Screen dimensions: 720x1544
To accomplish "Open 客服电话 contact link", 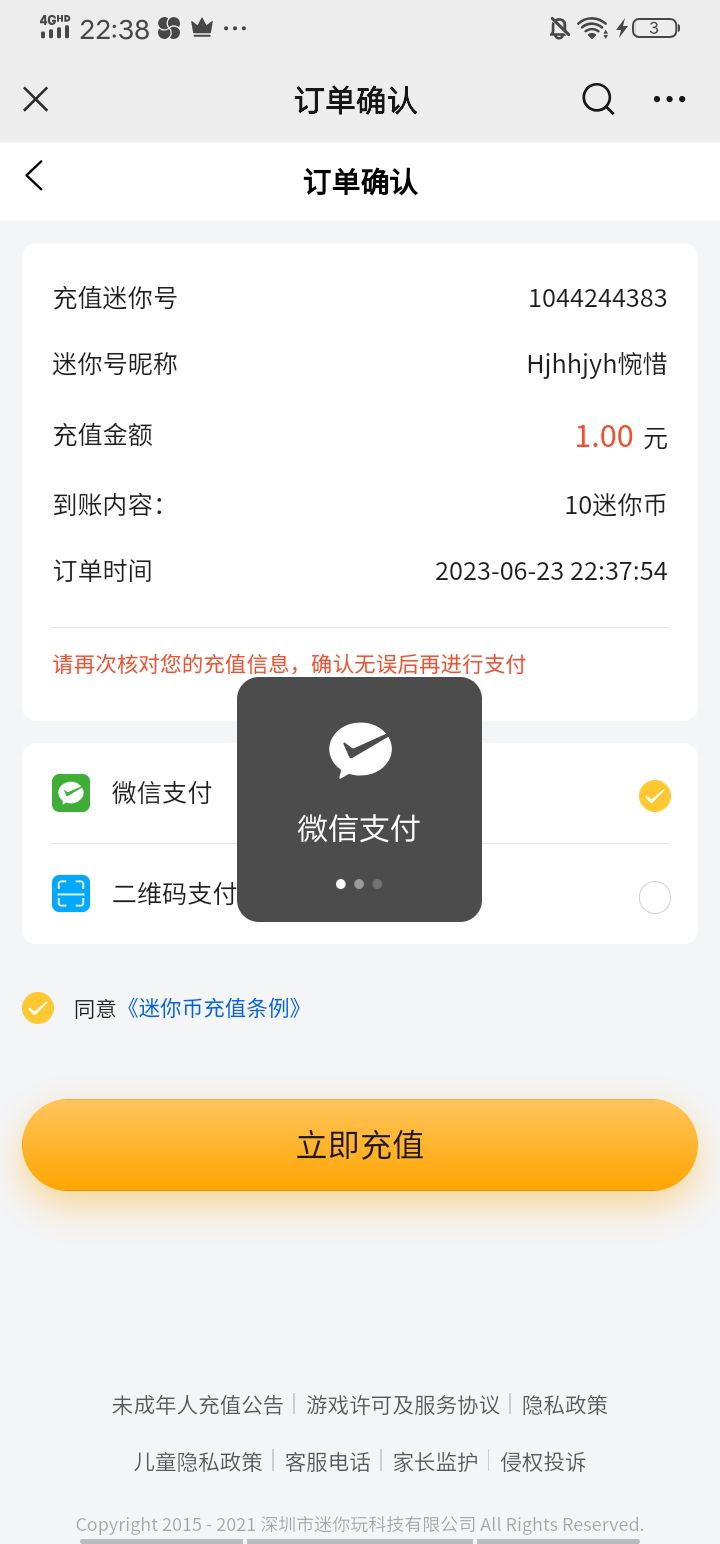I will pyautogui.click(x=328, y=1462).
